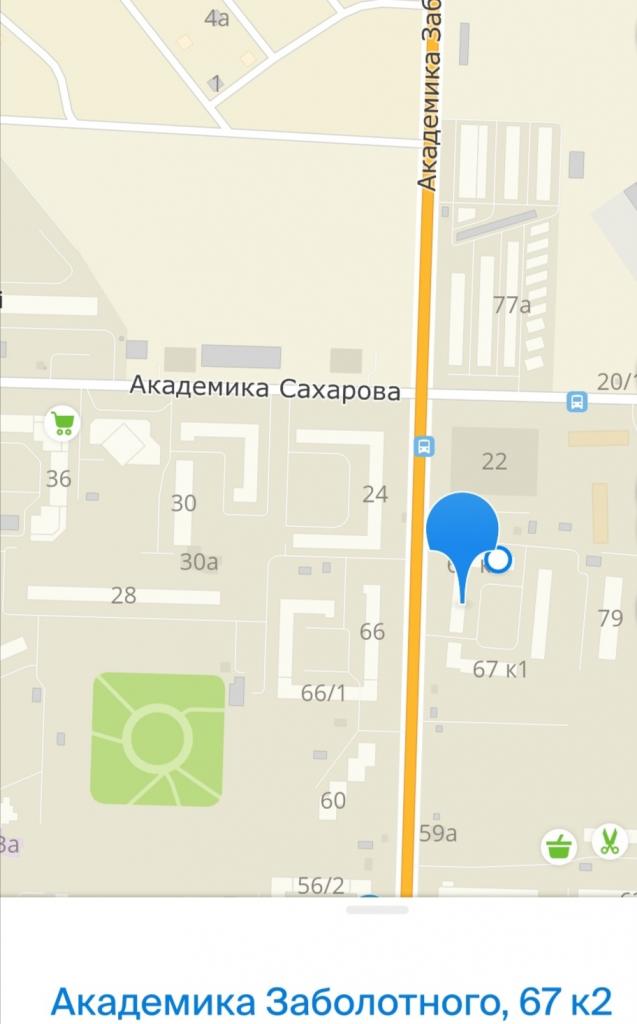Expand the Академика Заболотного, 67 к2 address card
The width and height of the screenshot is (637, 1024).
click(377, 910)
